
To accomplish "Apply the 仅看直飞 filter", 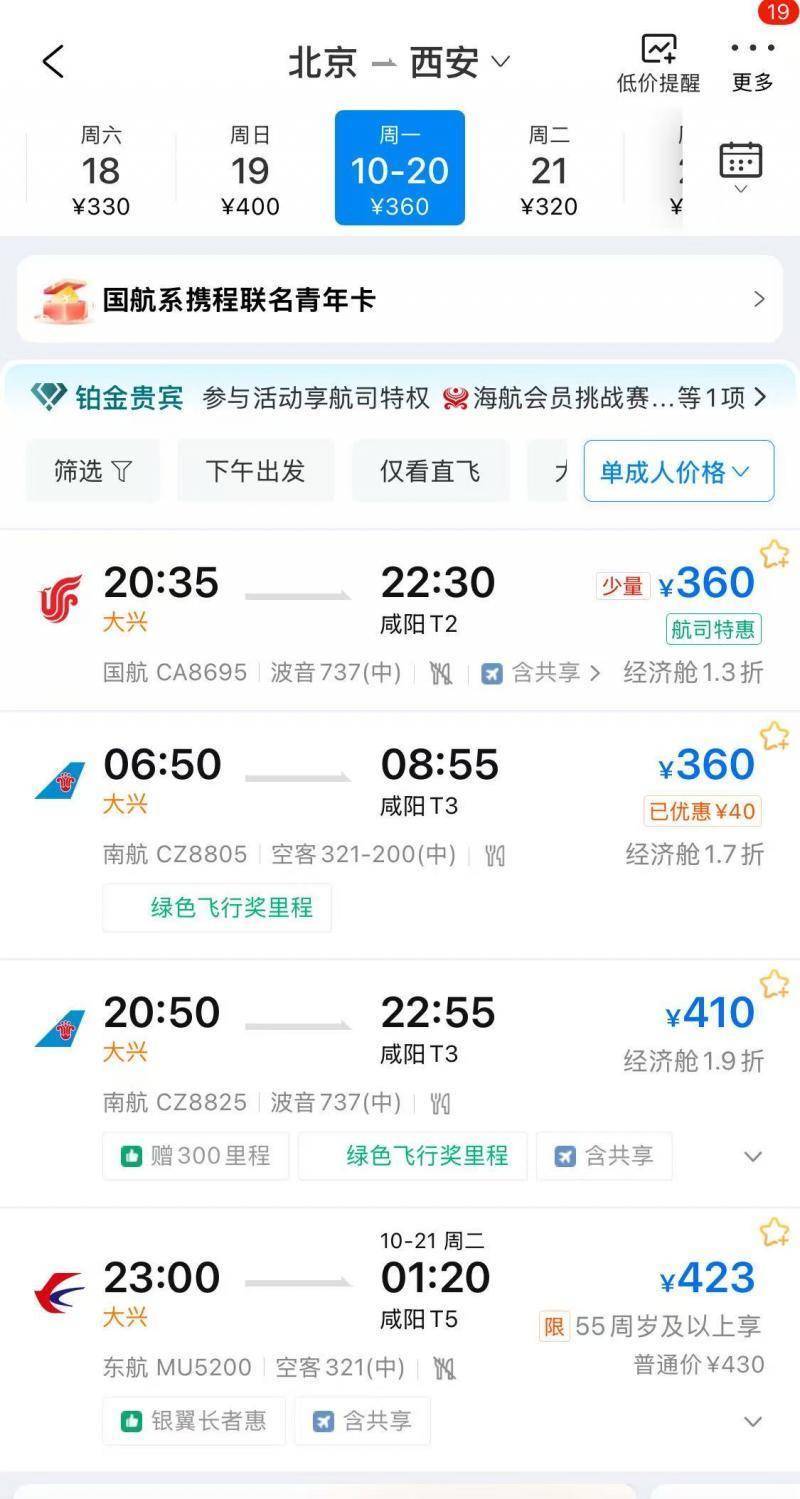I will (x=430, y=471).
